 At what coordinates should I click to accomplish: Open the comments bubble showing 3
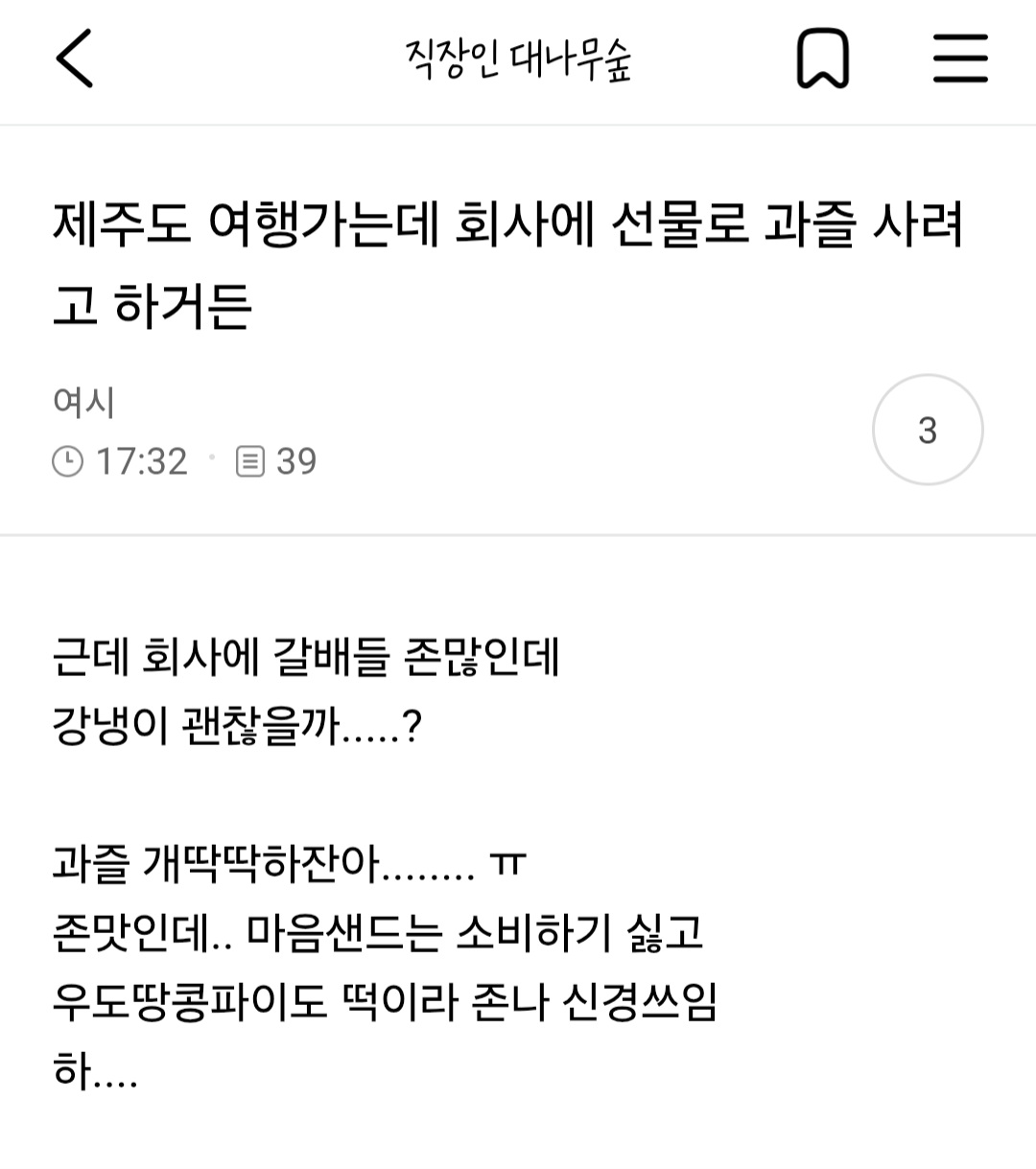click(927, 430)
